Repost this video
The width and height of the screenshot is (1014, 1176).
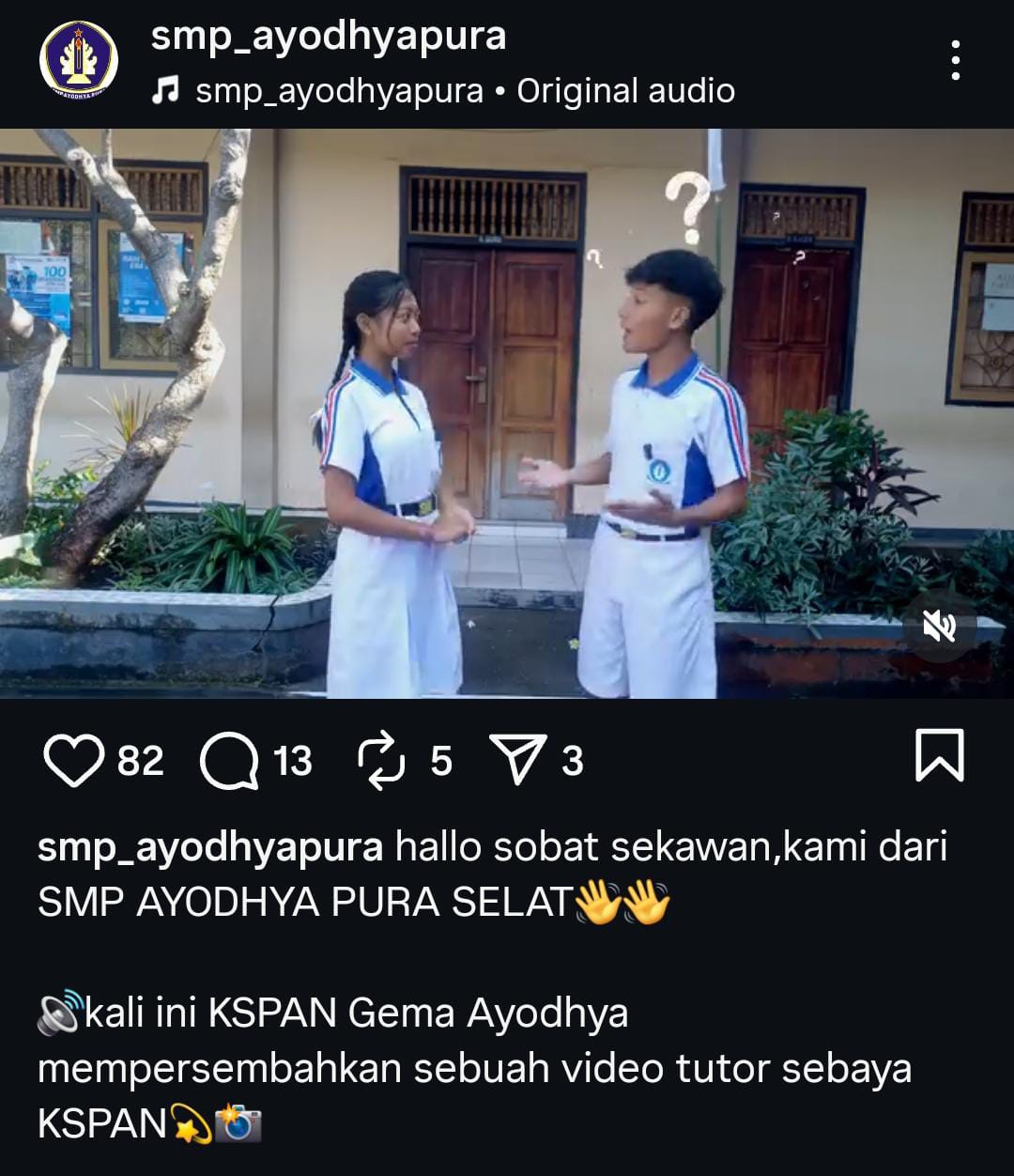[381, 760]
